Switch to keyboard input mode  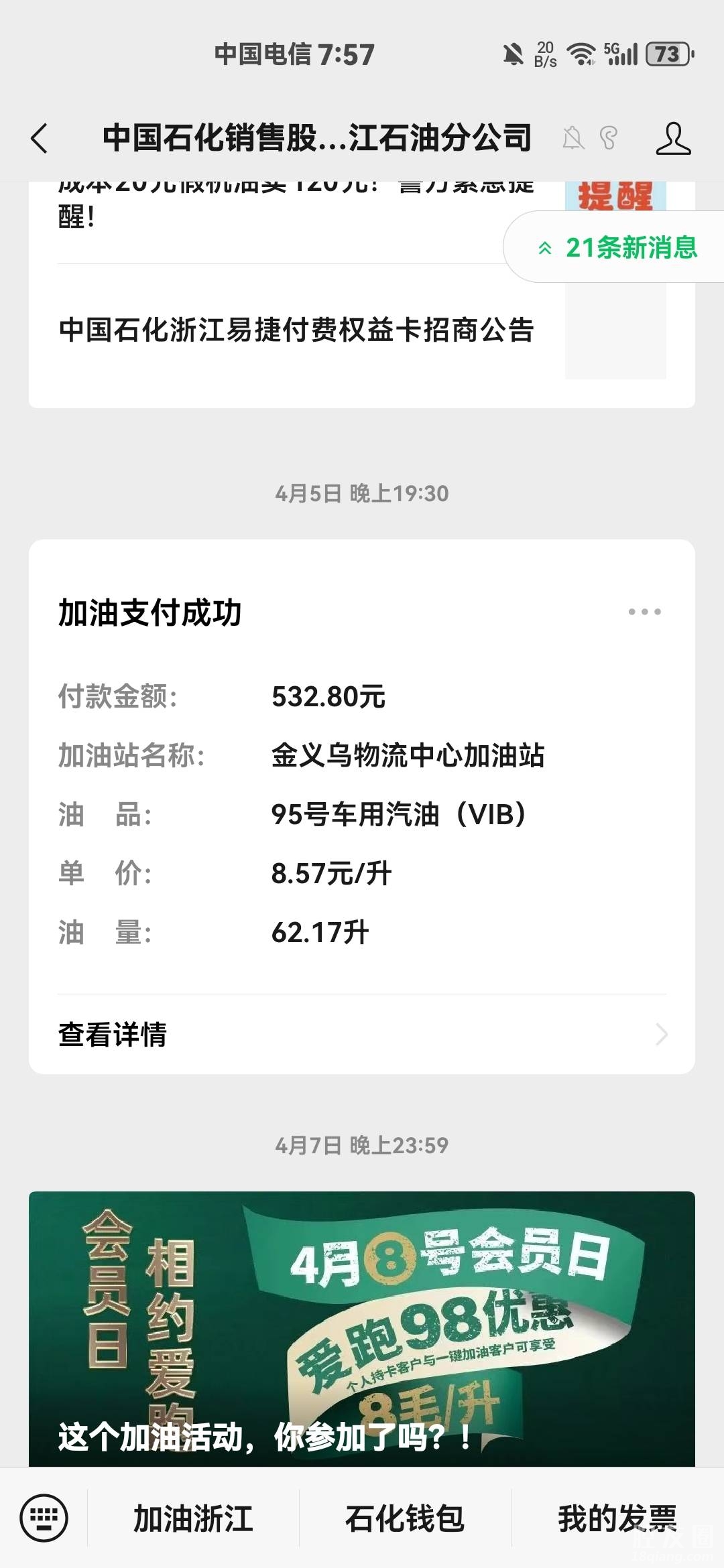(x=44, y=1518)
